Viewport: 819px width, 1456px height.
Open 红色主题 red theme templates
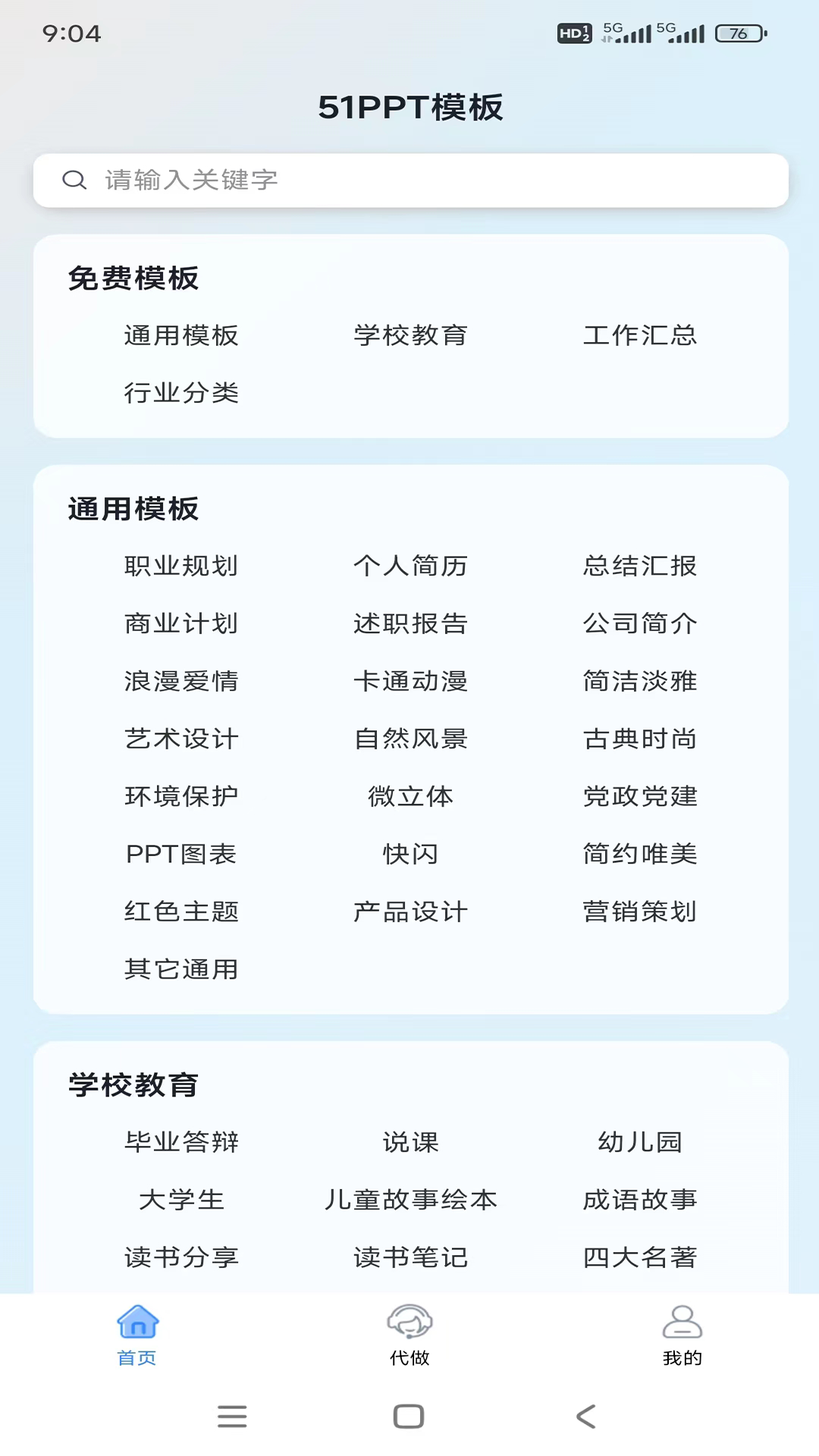point(180,912)
